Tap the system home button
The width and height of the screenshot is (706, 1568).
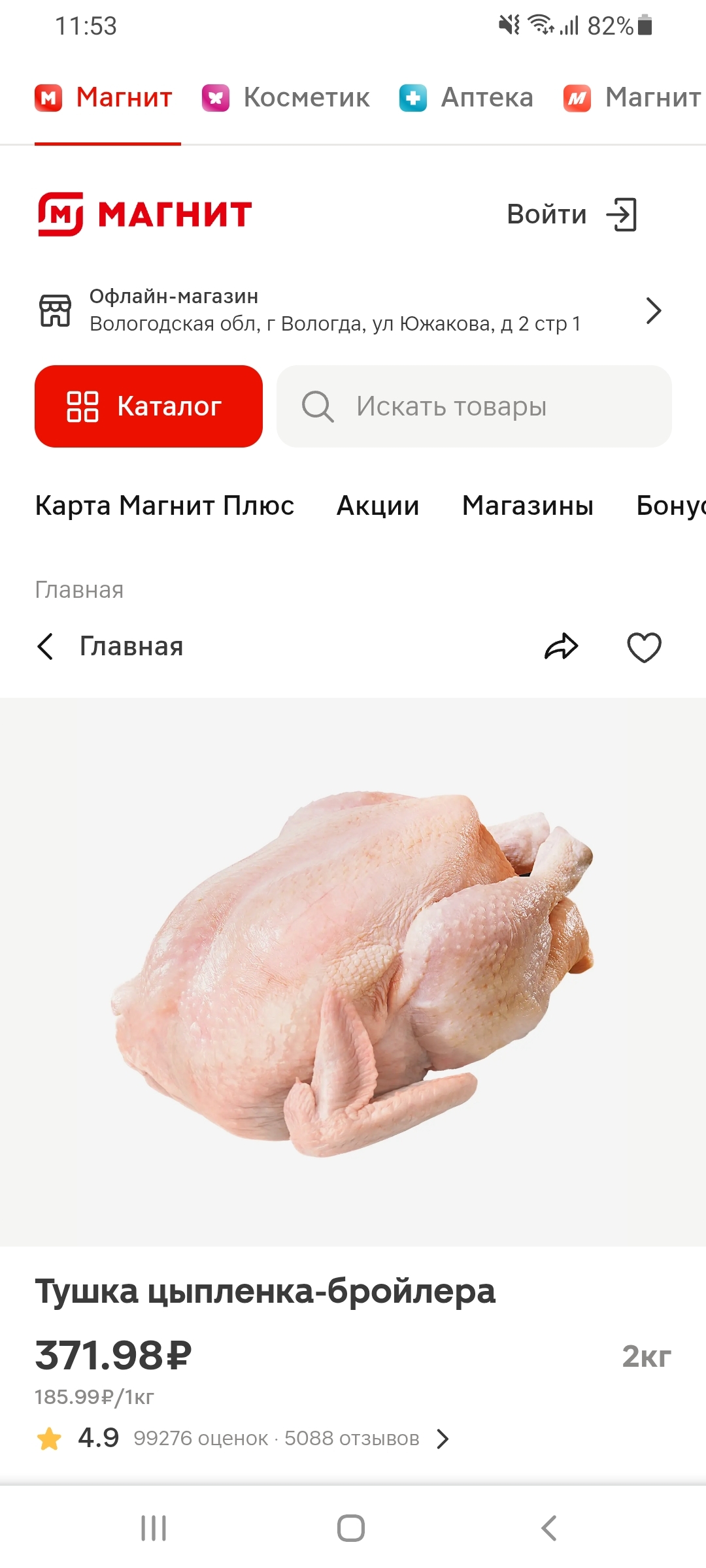click(351, 1528)
